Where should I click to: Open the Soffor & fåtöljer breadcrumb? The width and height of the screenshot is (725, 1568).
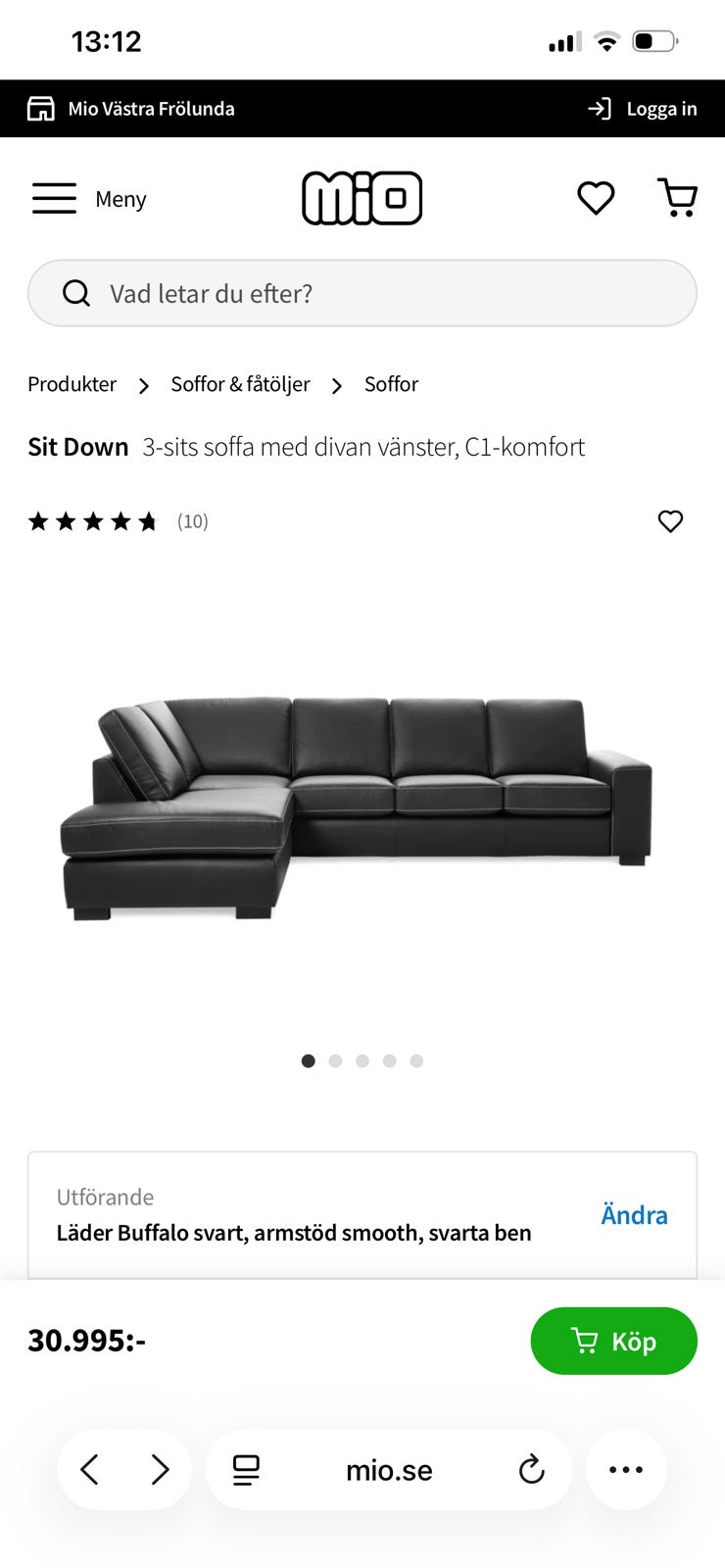(x=240, y=384)
